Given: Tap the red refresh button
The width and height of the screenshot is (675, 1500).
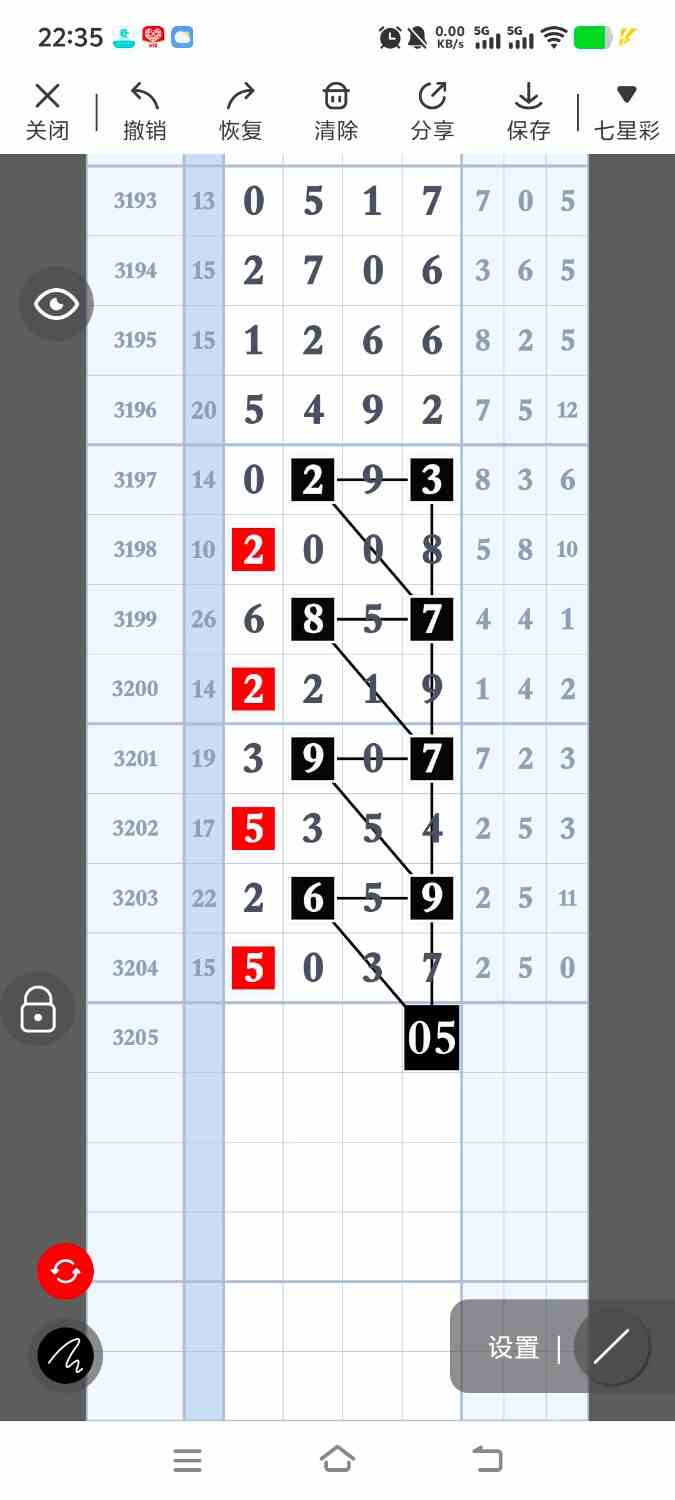Looking at the screenshot, I should pyautogui.click(x=66, y=1272).
